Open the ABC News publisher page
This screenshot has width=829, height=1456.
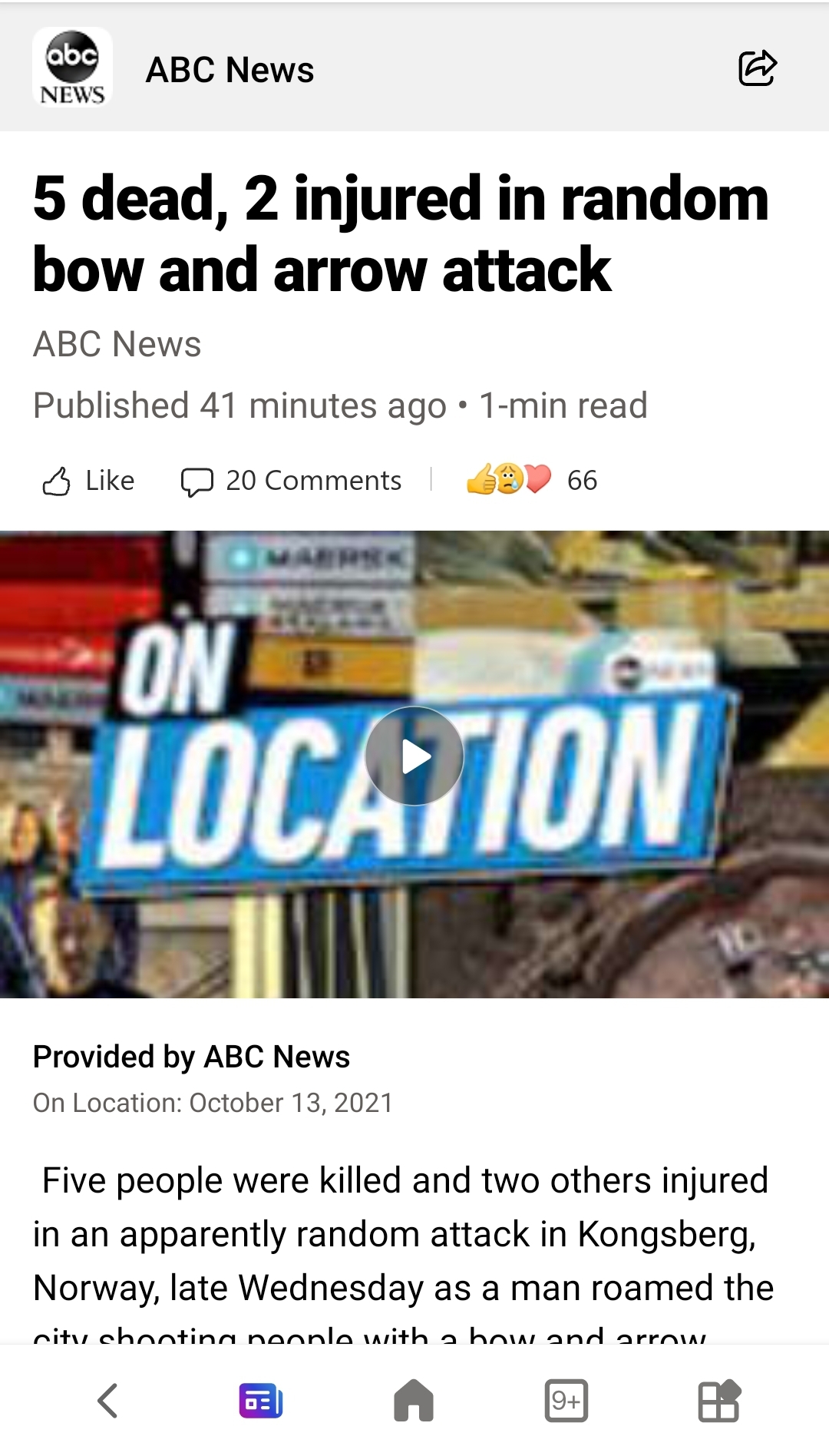coord(230,70)
